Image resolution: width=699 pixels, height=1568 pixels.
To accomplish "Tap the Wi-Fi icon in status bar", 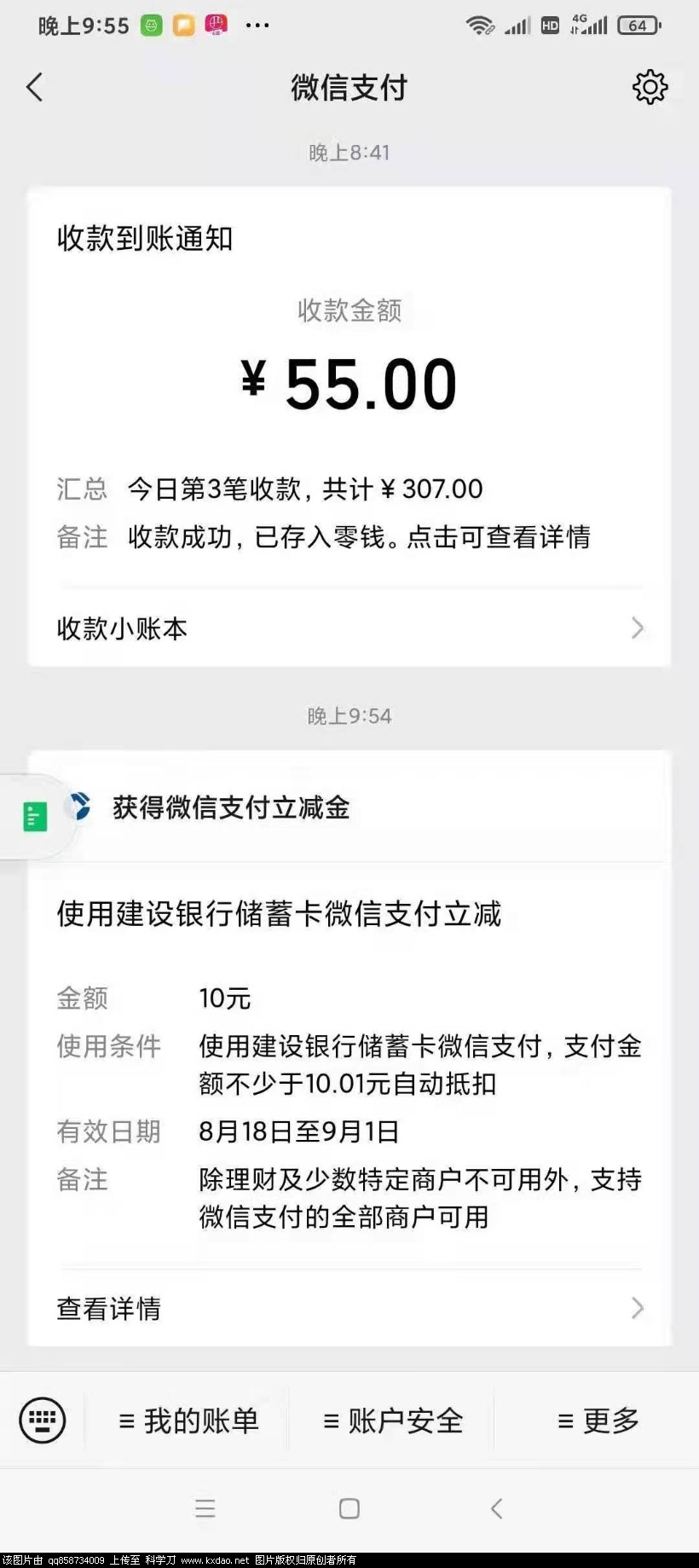I will (480, 26).
